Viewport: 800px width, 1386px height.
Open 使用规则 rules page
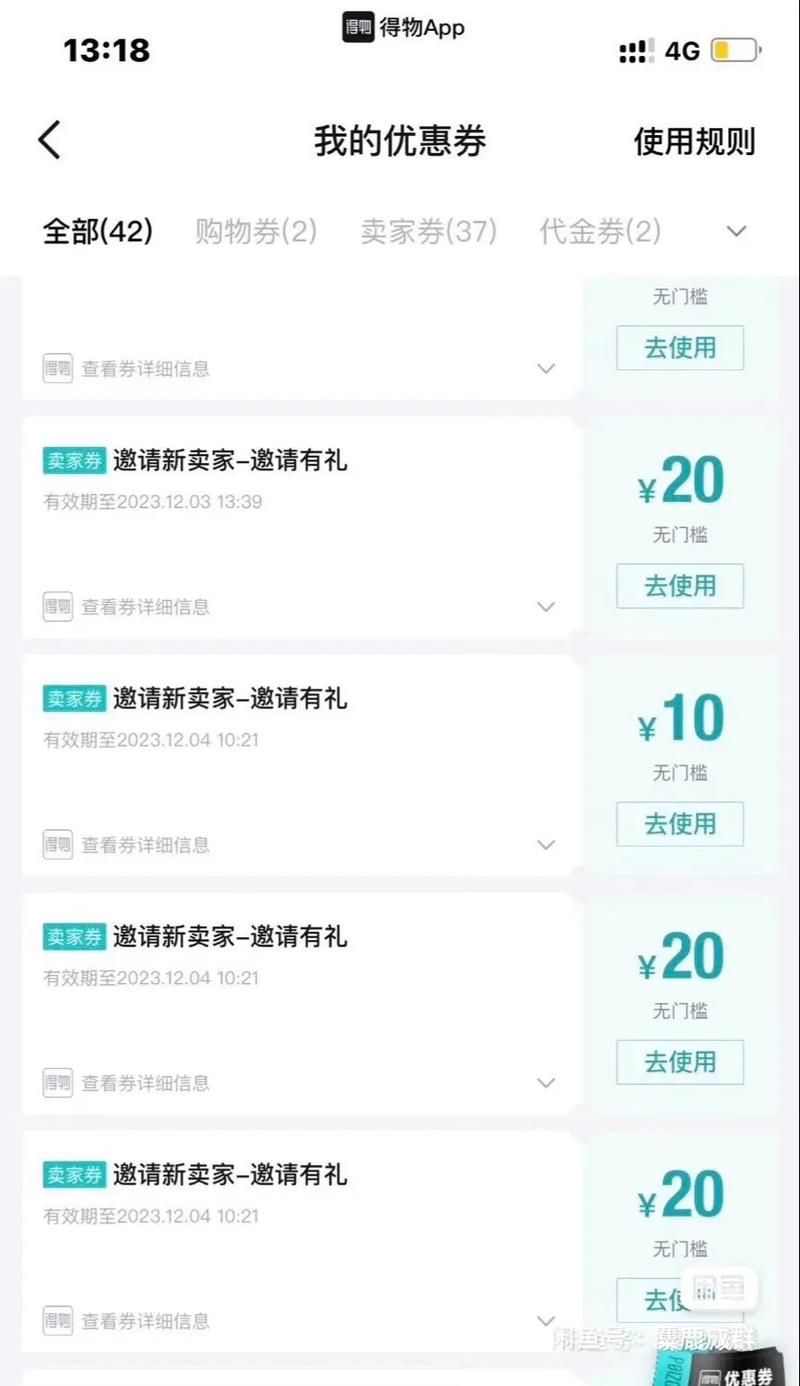coord(694,141)
